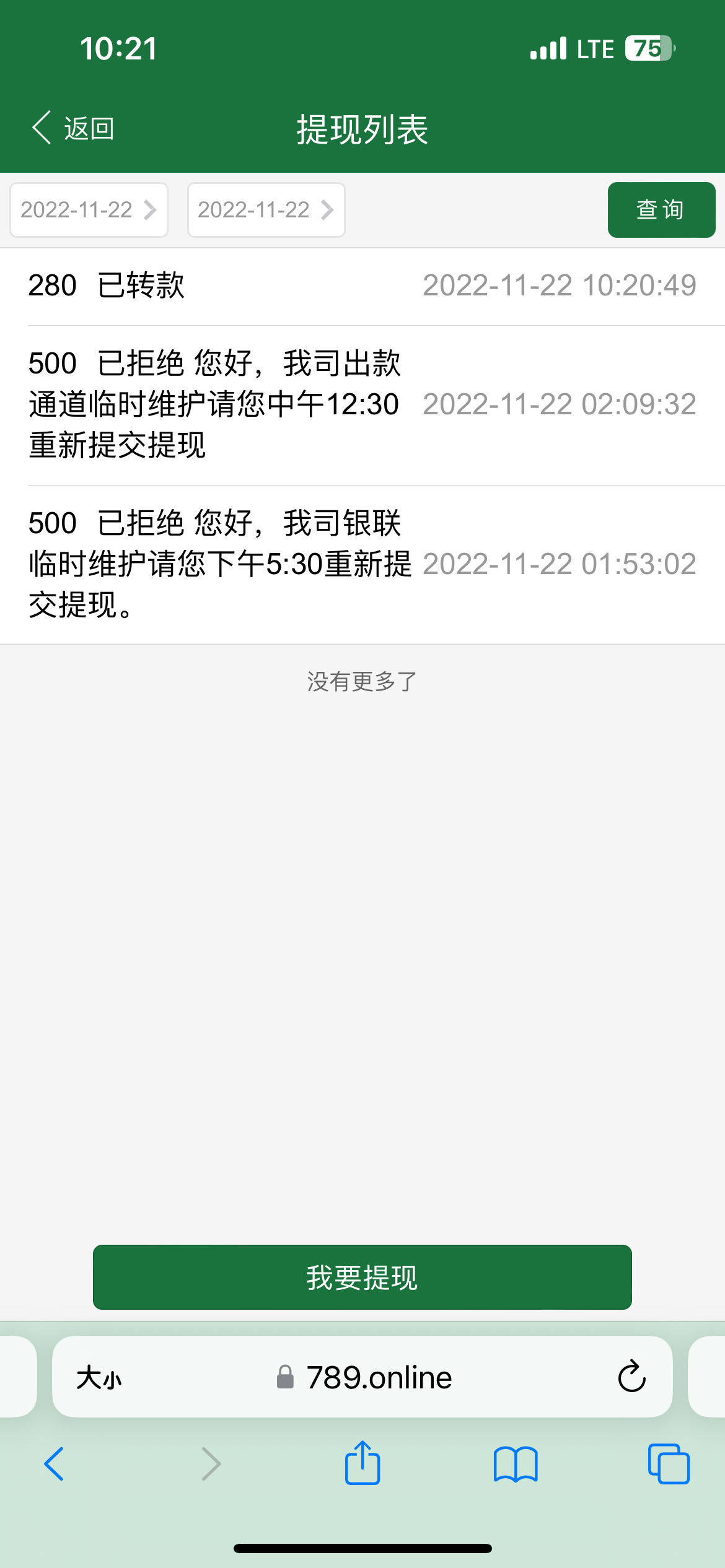725x1568 pixels.
Task: Open the 大小 page size menu
Action: pos(99,1378)
